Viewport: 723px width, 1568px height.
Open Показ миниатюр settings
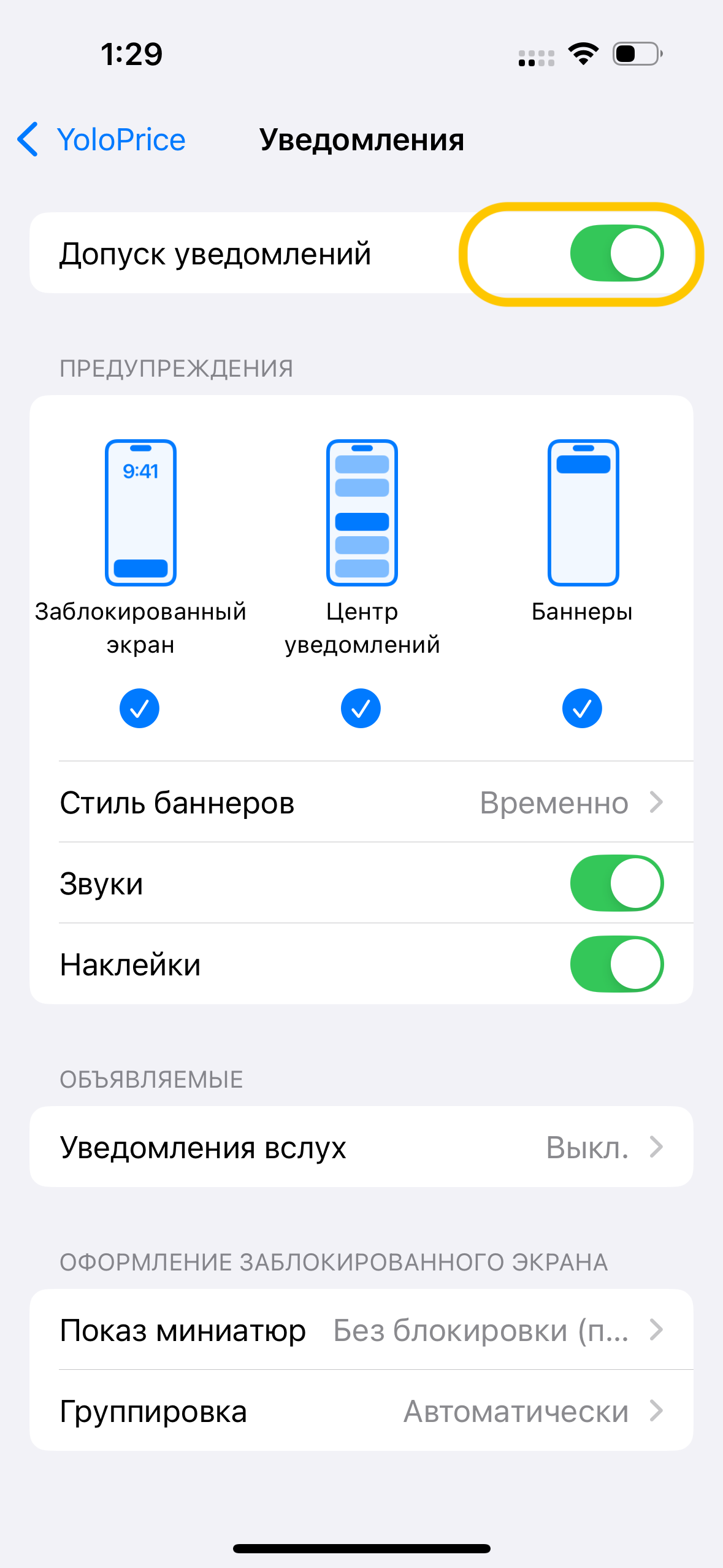pos(361,1331)
